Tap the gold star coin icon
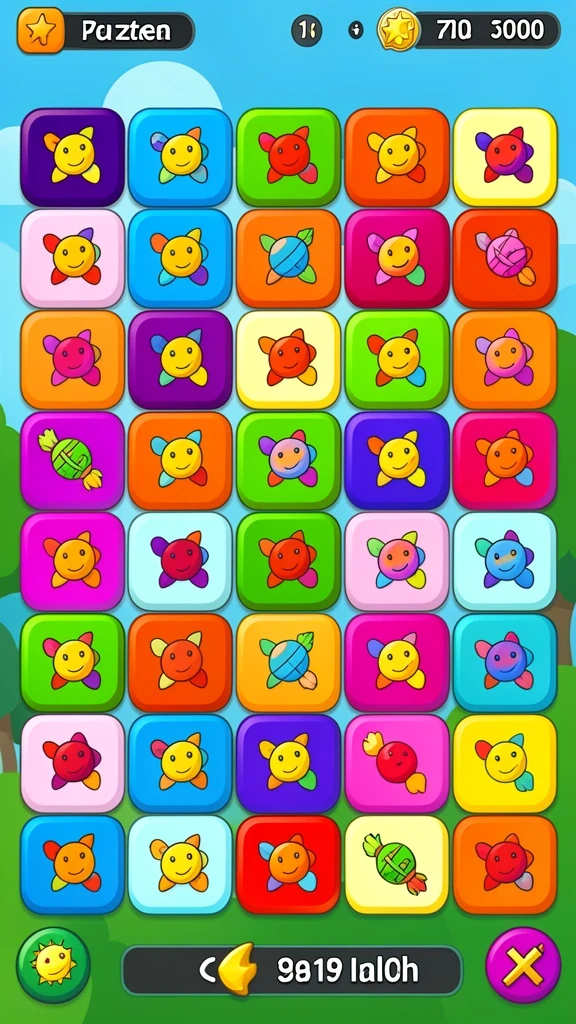Screen dimensions: 576x1024 click(x=398, y=30)
